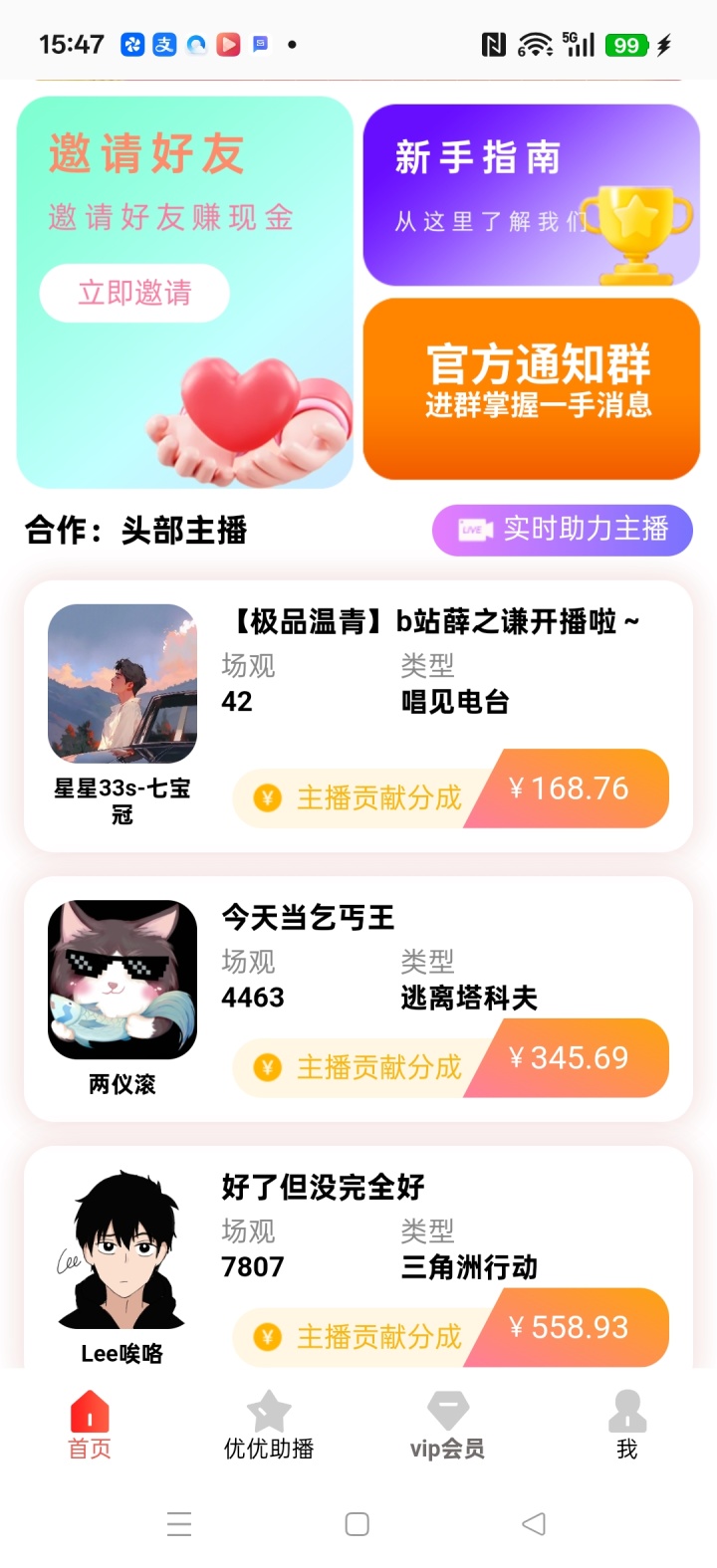Tap the Alipay icon in the status bar
The width and height of the screenshot is (717, 1568).
click(162, 42)
